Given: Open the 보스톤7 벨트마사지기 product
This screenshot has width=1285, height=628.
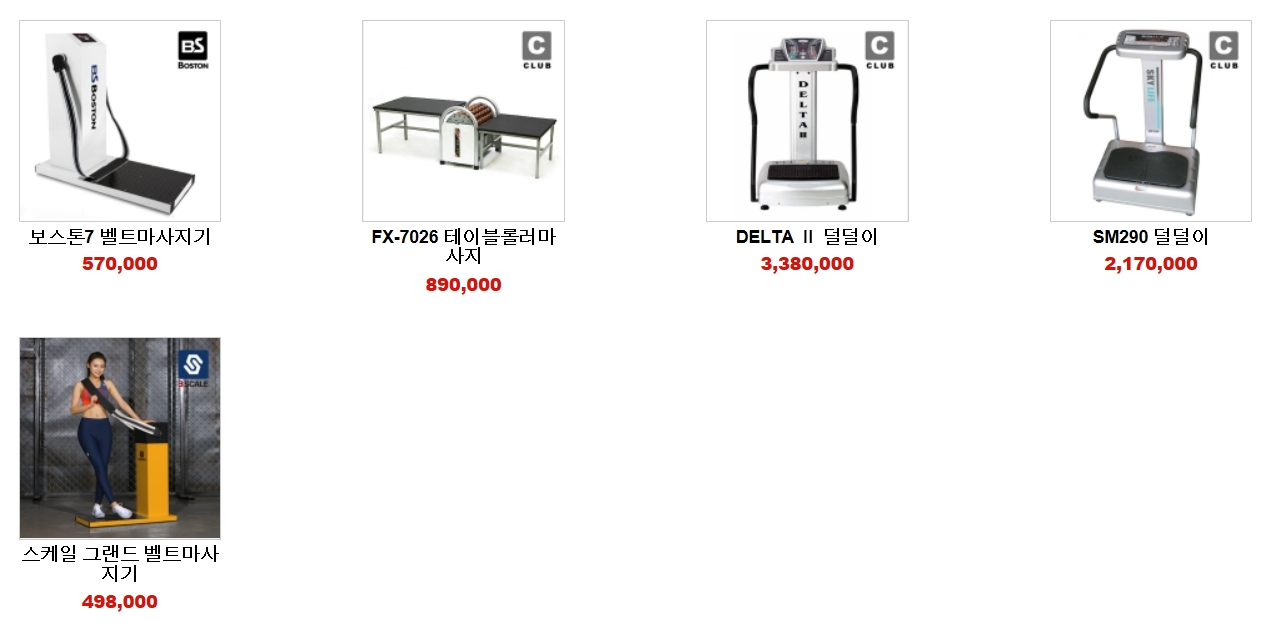Looking at the screenshot, I should point(120,121).
